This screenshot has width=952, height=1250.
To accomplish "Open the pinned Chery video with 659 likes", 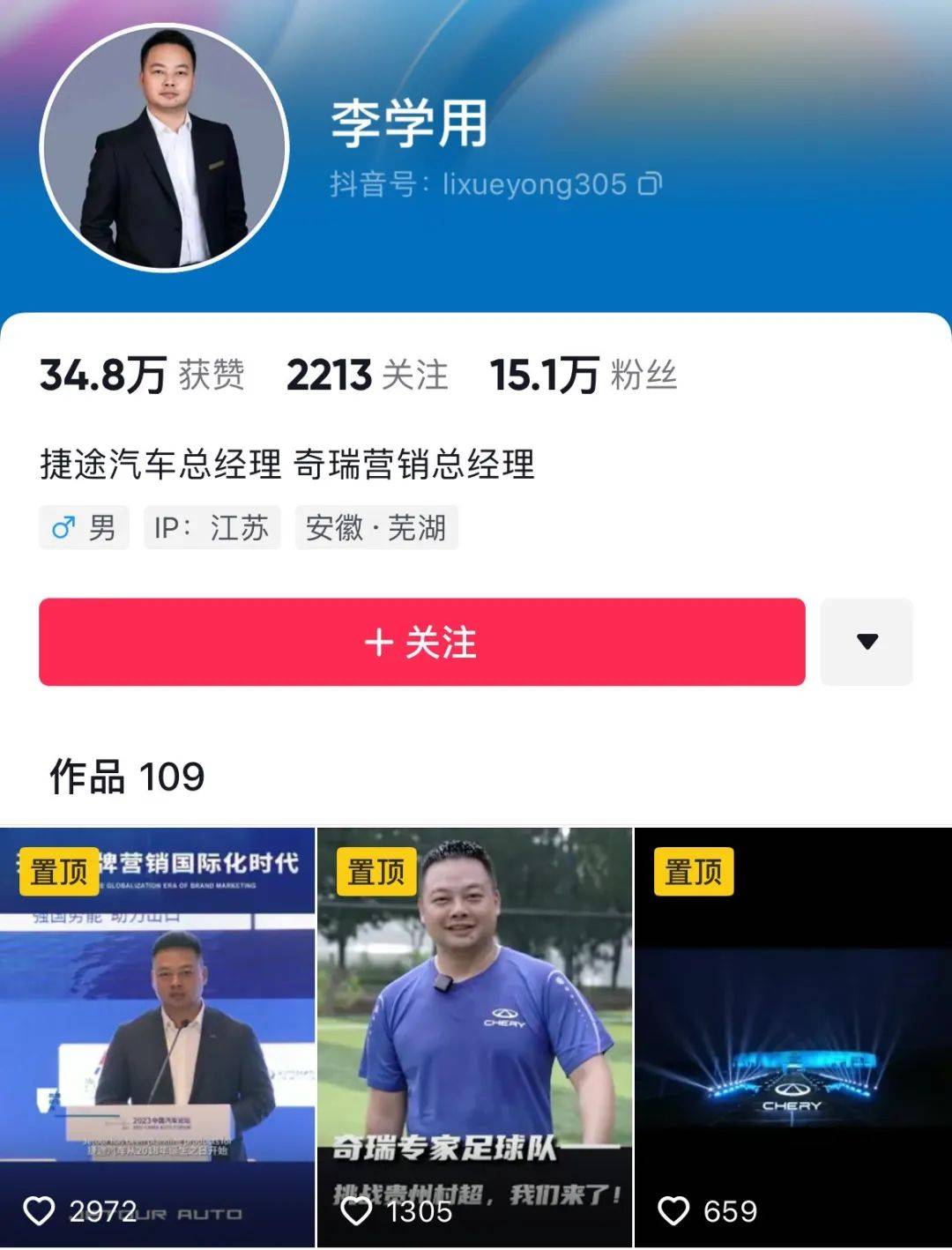I will point(793,1038).
